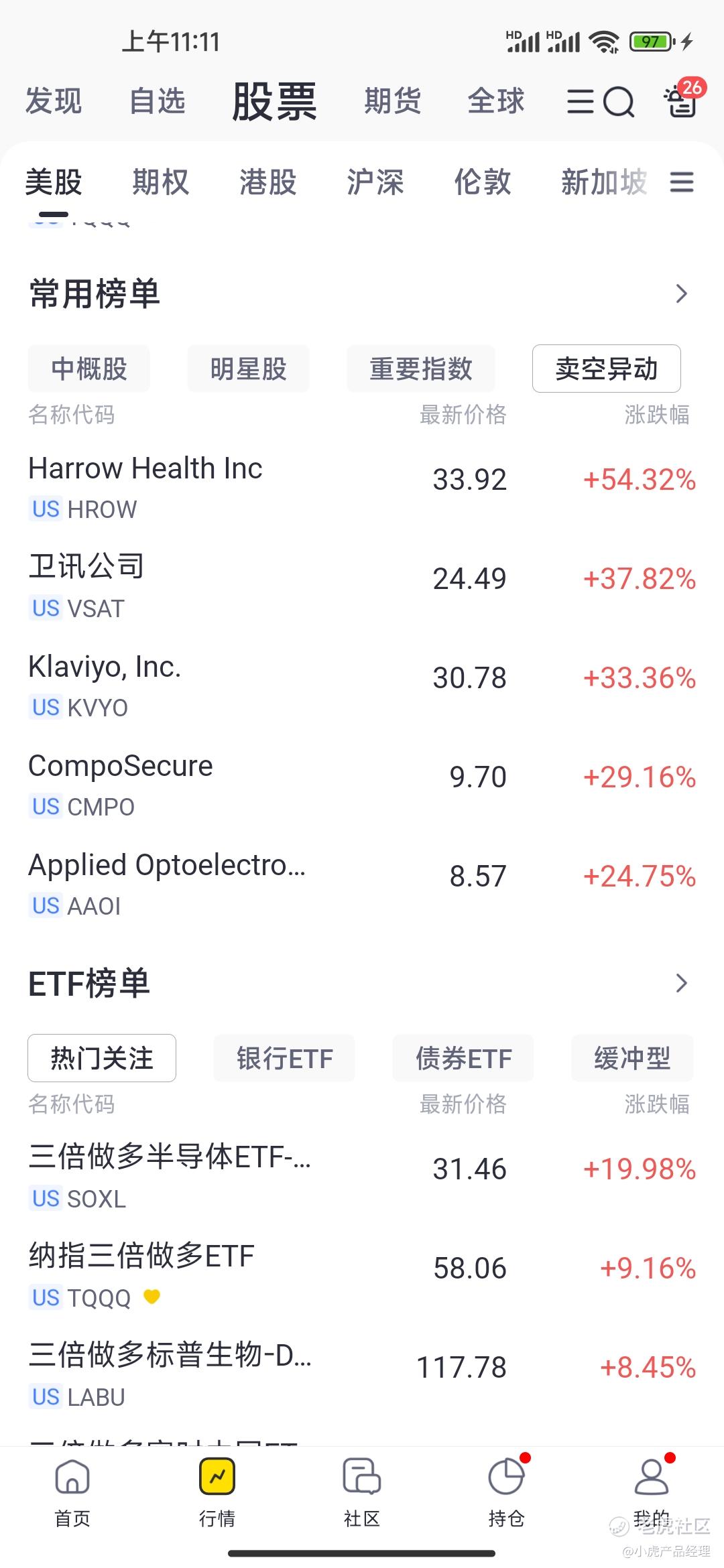
Task: Go to the 社区 bottom tab
Action: pyautogui.click(x=362, y=1494)
